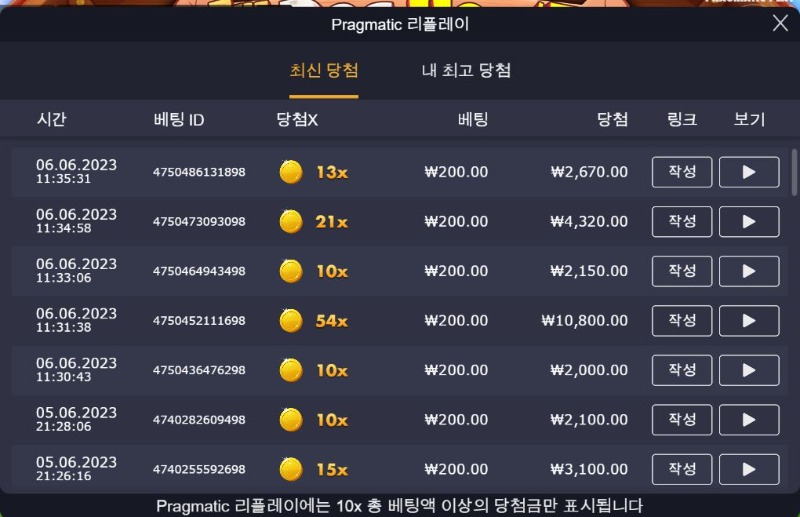Viewport: 800px width, 517px height.
Task: Play replay of the 15x win
Action: click(x=749, y=469)
